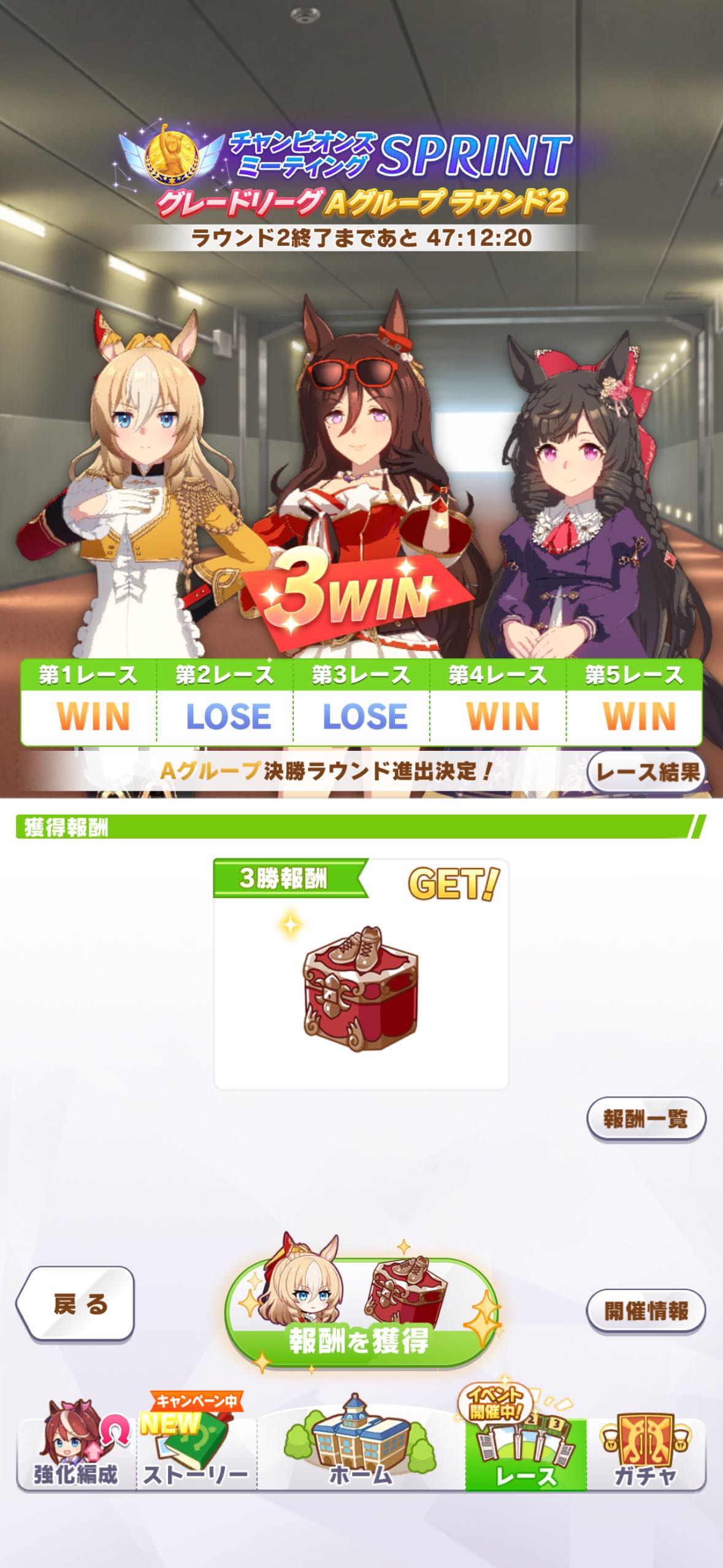View the 3勝報酬 reward box
Screen dimensions: 723x1568
click(361, 975)
